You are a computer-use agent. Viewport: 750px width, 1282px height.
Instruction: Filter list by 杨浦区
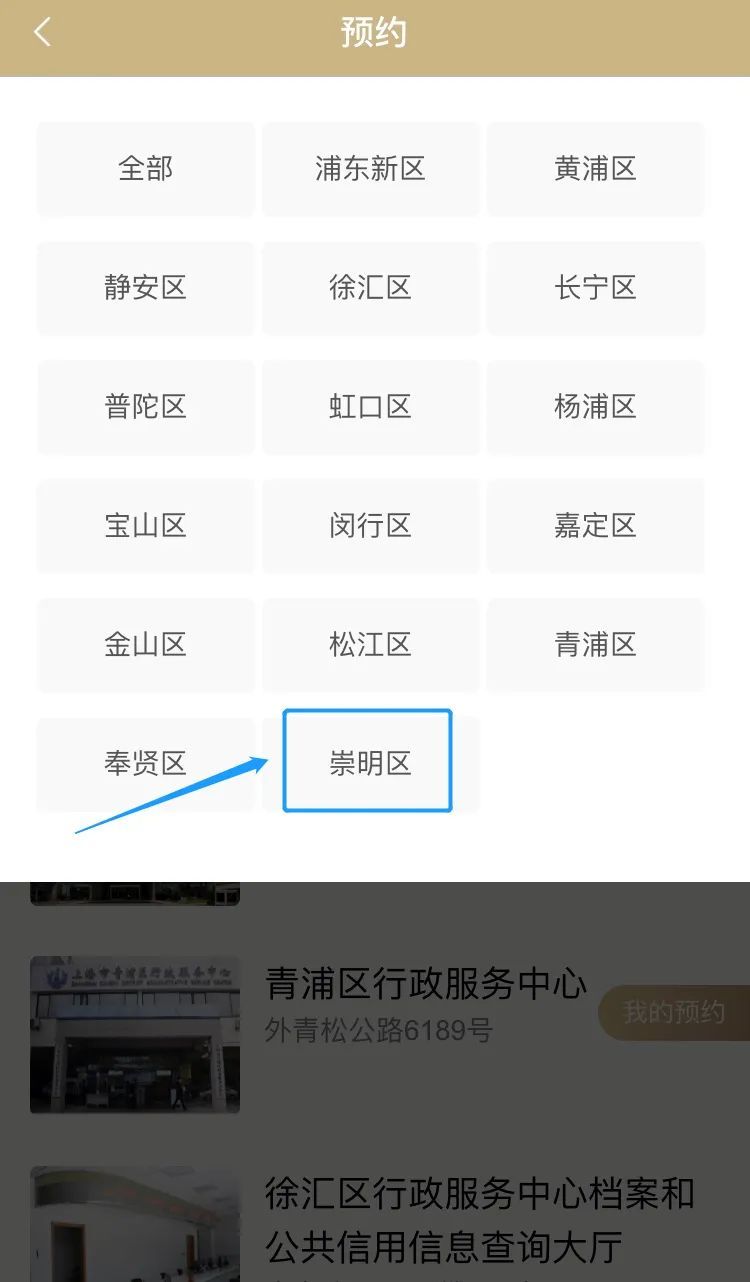(595, 407)
